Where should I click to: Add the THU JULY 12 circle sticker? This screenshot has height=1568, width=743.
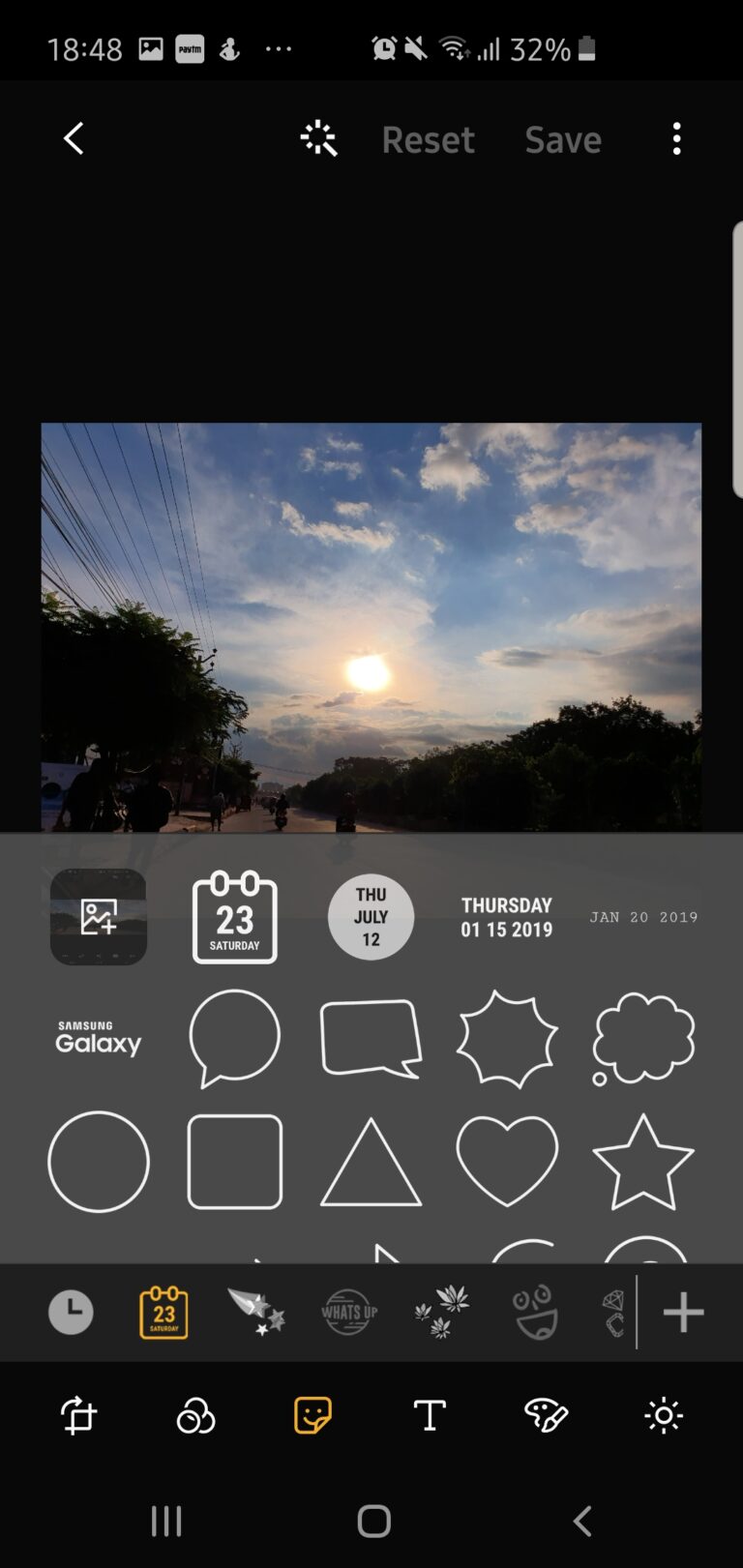(x=371, y=917)
